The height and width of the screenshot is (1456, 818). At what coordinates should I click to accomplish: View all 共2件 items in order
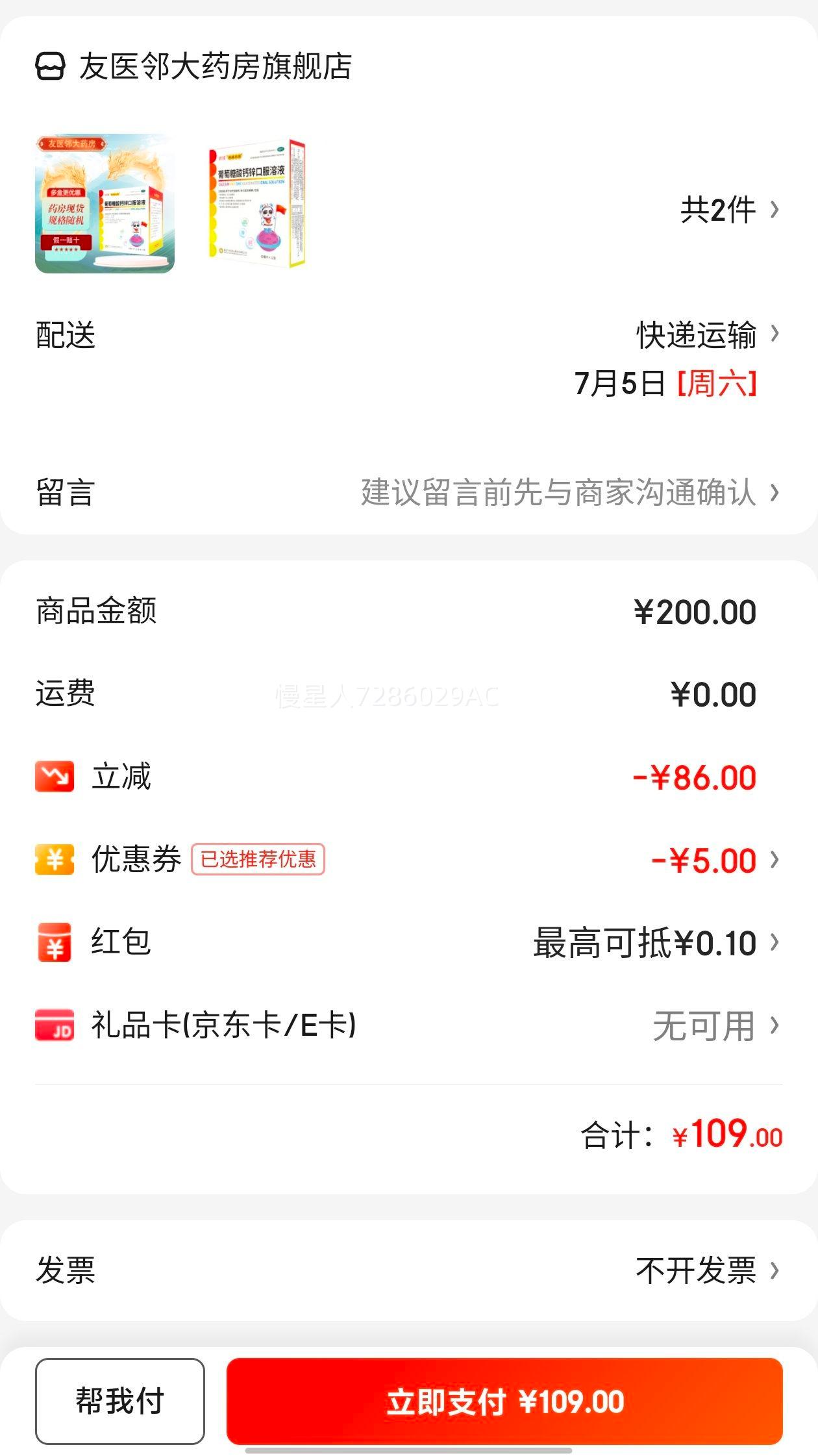728,210
